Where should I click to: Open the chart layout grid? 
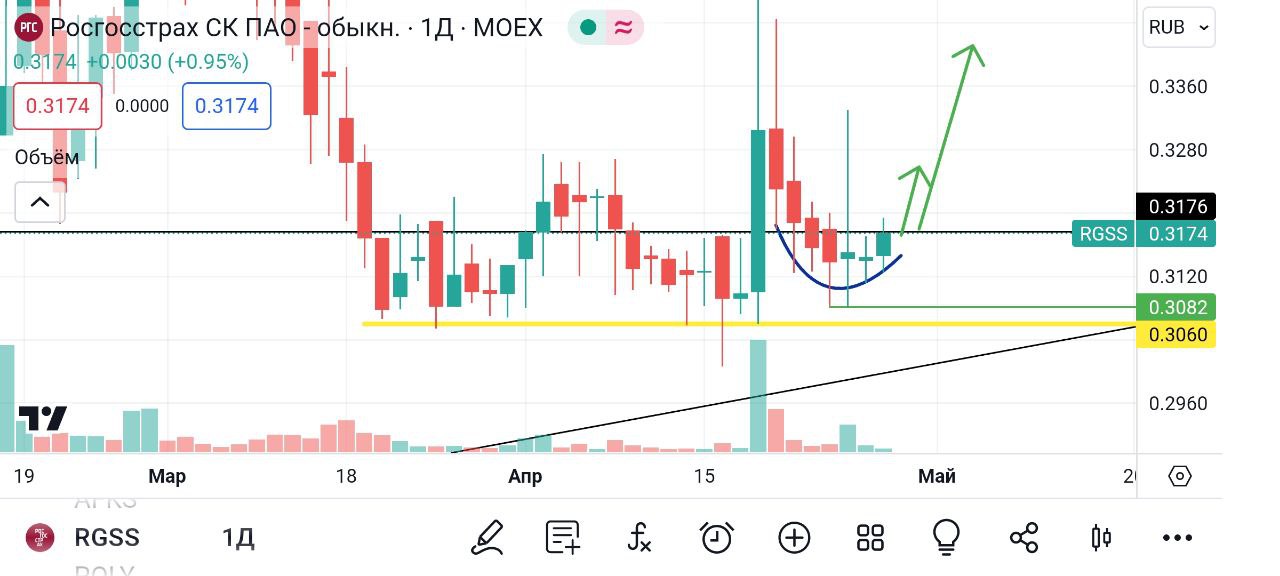870,538
